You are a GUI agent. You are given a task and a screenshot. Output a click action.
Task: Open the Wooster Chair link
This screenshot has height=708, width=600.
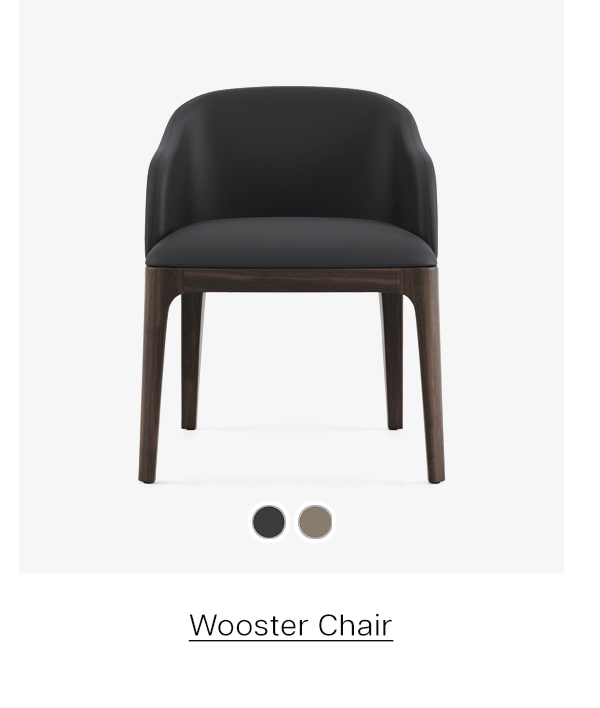tap(291, 626)
